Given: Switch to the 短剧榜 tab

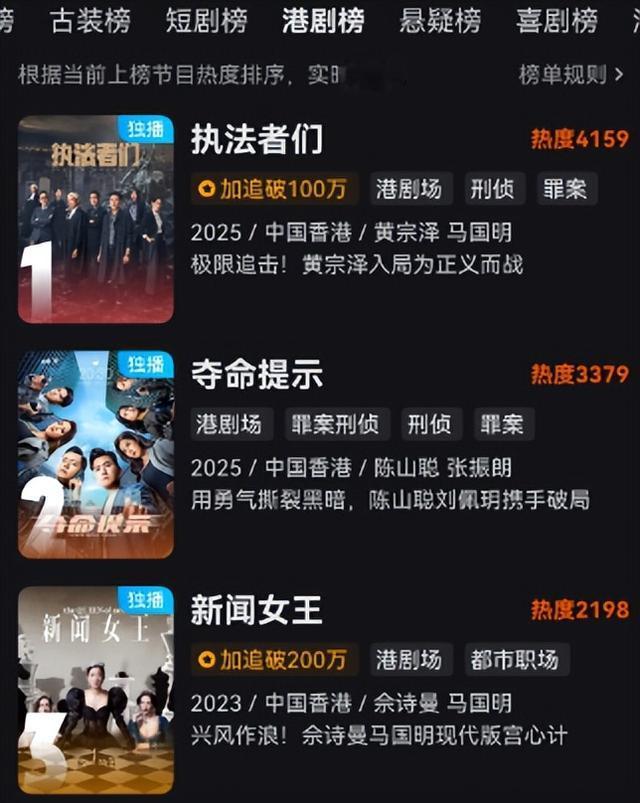Looking at the screenshot, I should click(206, 21).
